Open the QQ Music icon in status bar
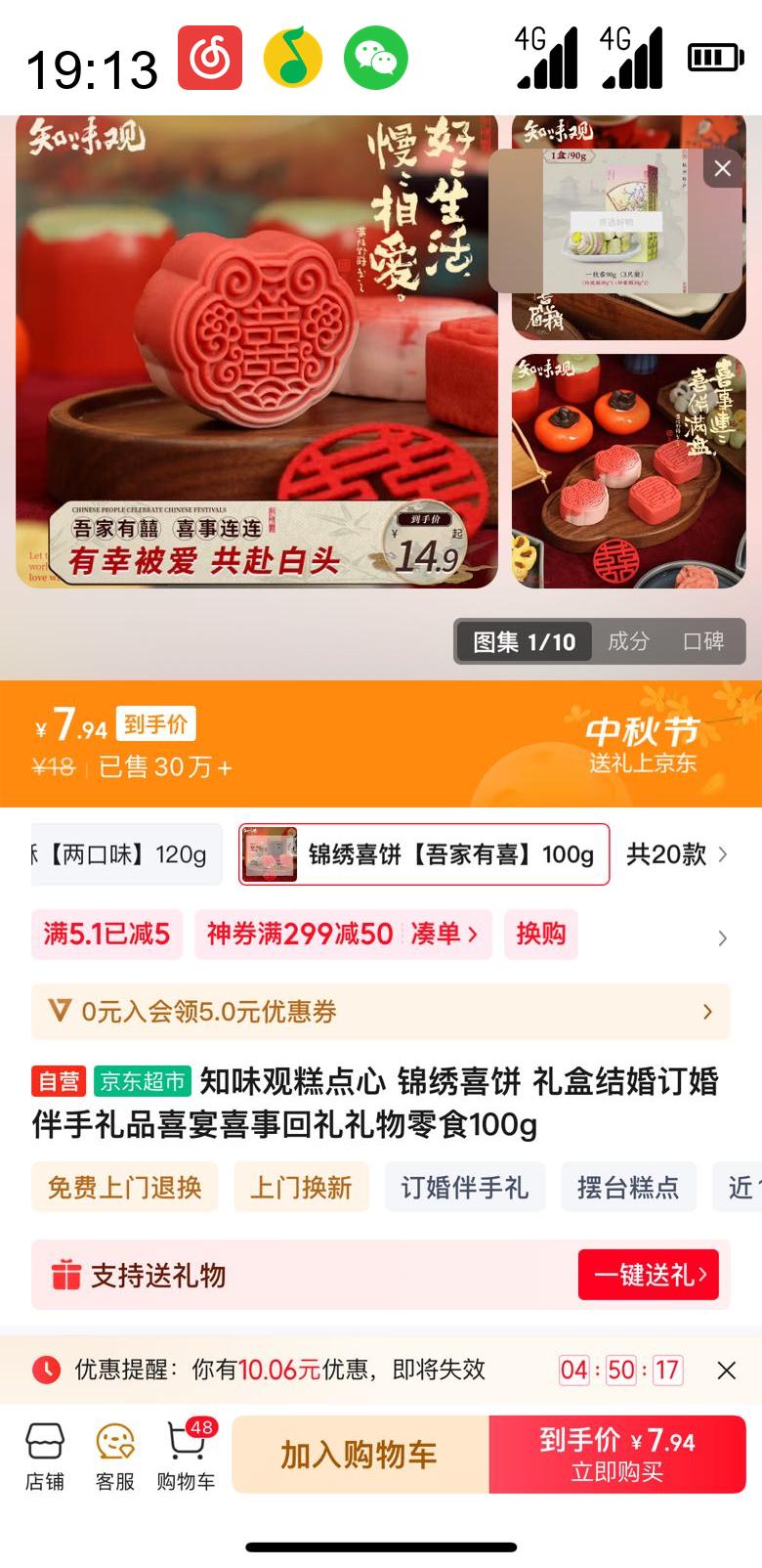 [293, 57]
